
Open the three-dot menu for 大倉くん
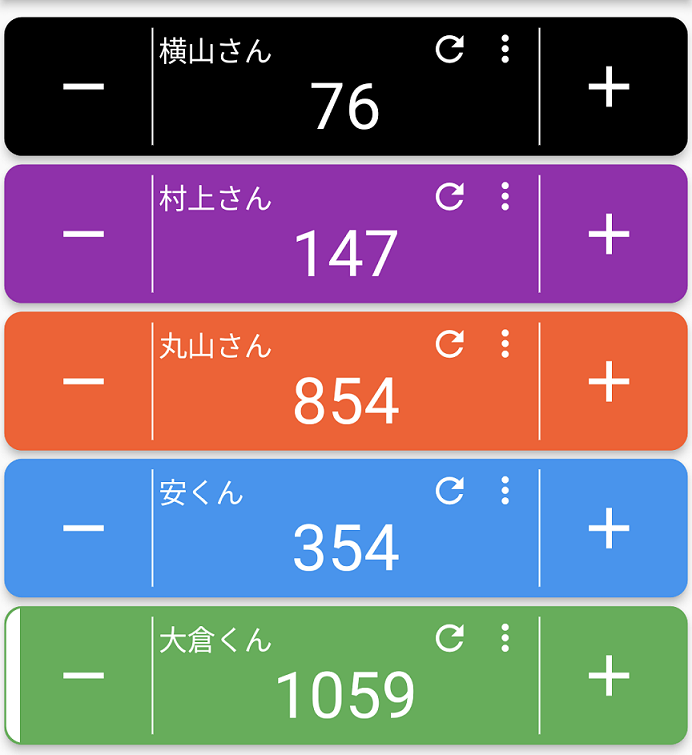(505, 638)
